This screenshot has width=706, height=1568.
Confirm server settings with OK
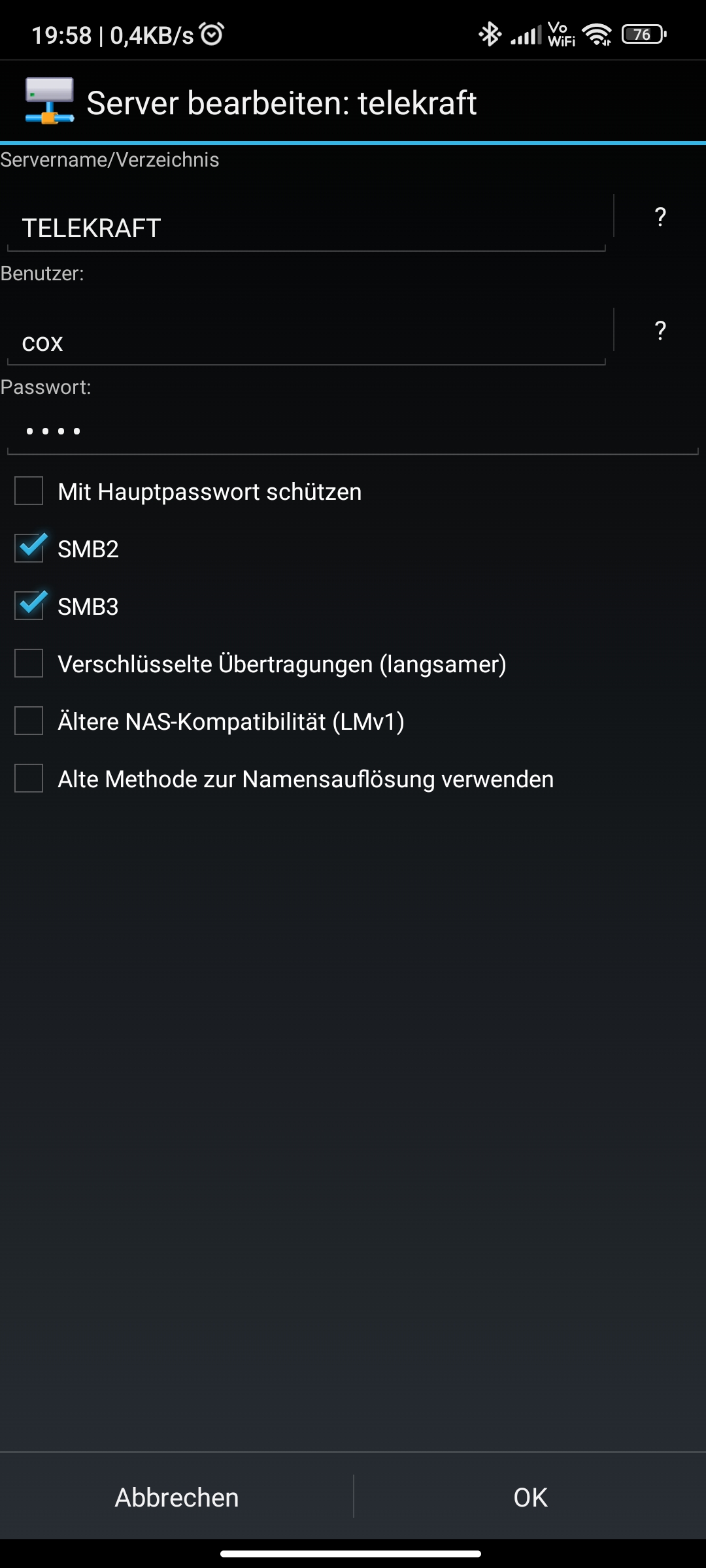click(530, 1497)
